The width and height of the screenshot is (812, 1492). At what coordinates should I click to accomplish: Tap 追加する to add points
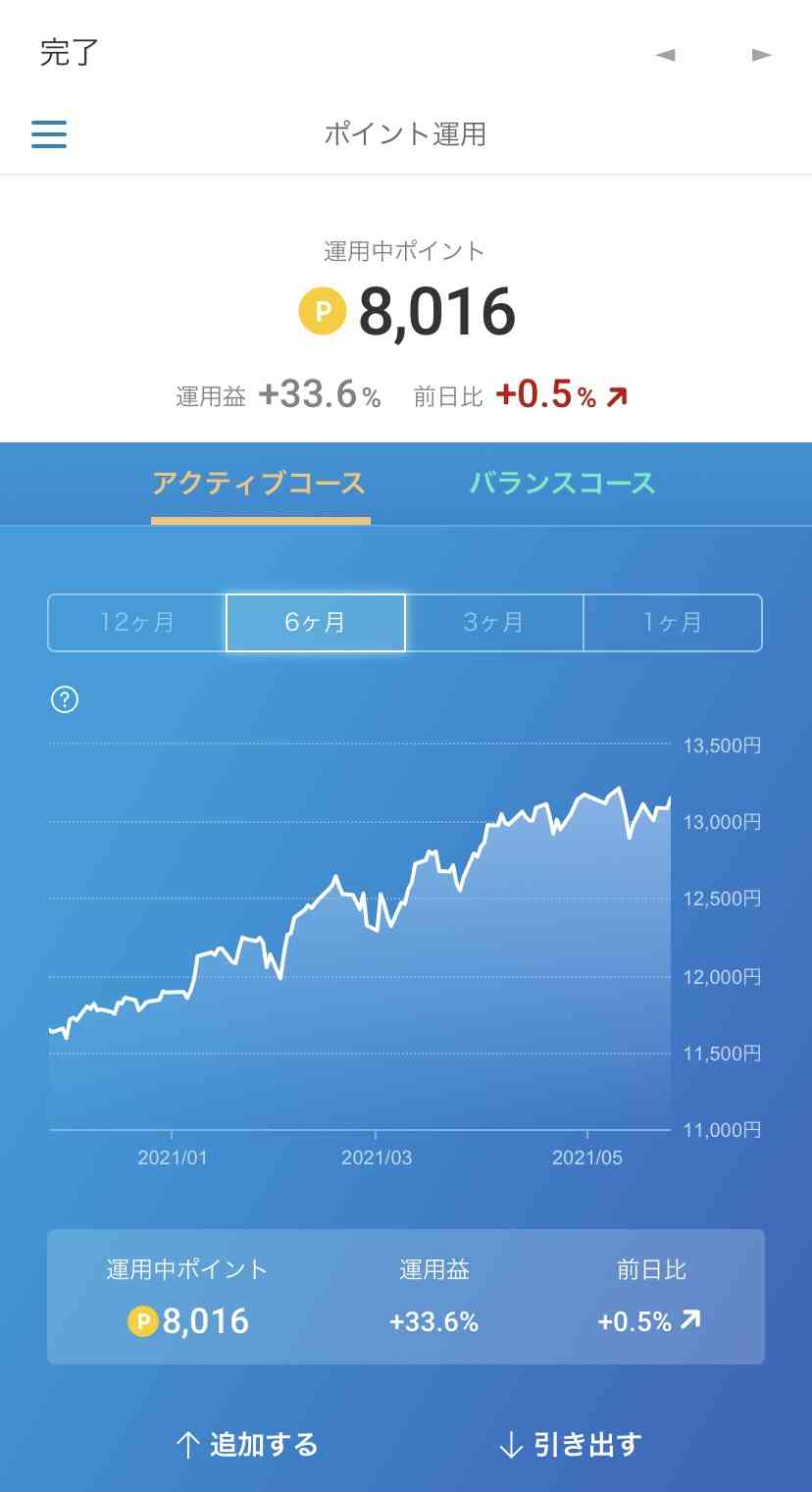pyautogui.click(x=246, y=1445)
